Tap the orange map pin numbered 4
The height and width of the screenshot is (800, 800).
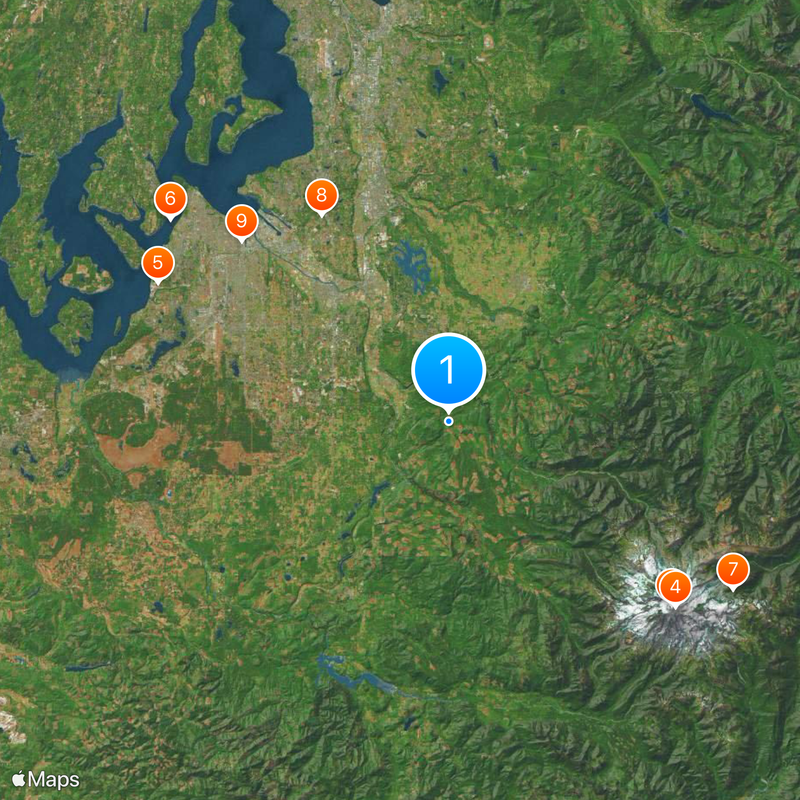pos(675,587)
